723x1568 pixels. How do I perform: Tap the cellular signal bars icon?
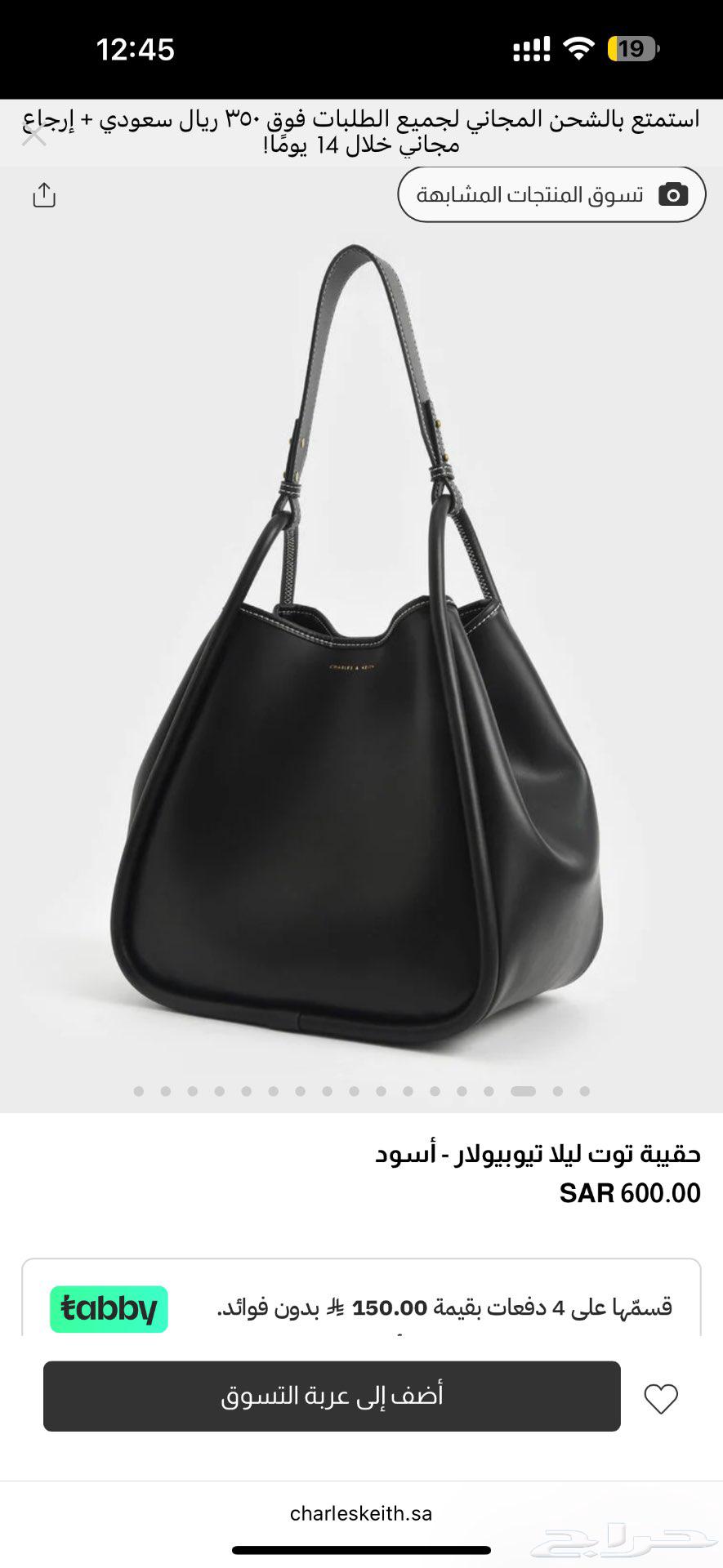531,49
